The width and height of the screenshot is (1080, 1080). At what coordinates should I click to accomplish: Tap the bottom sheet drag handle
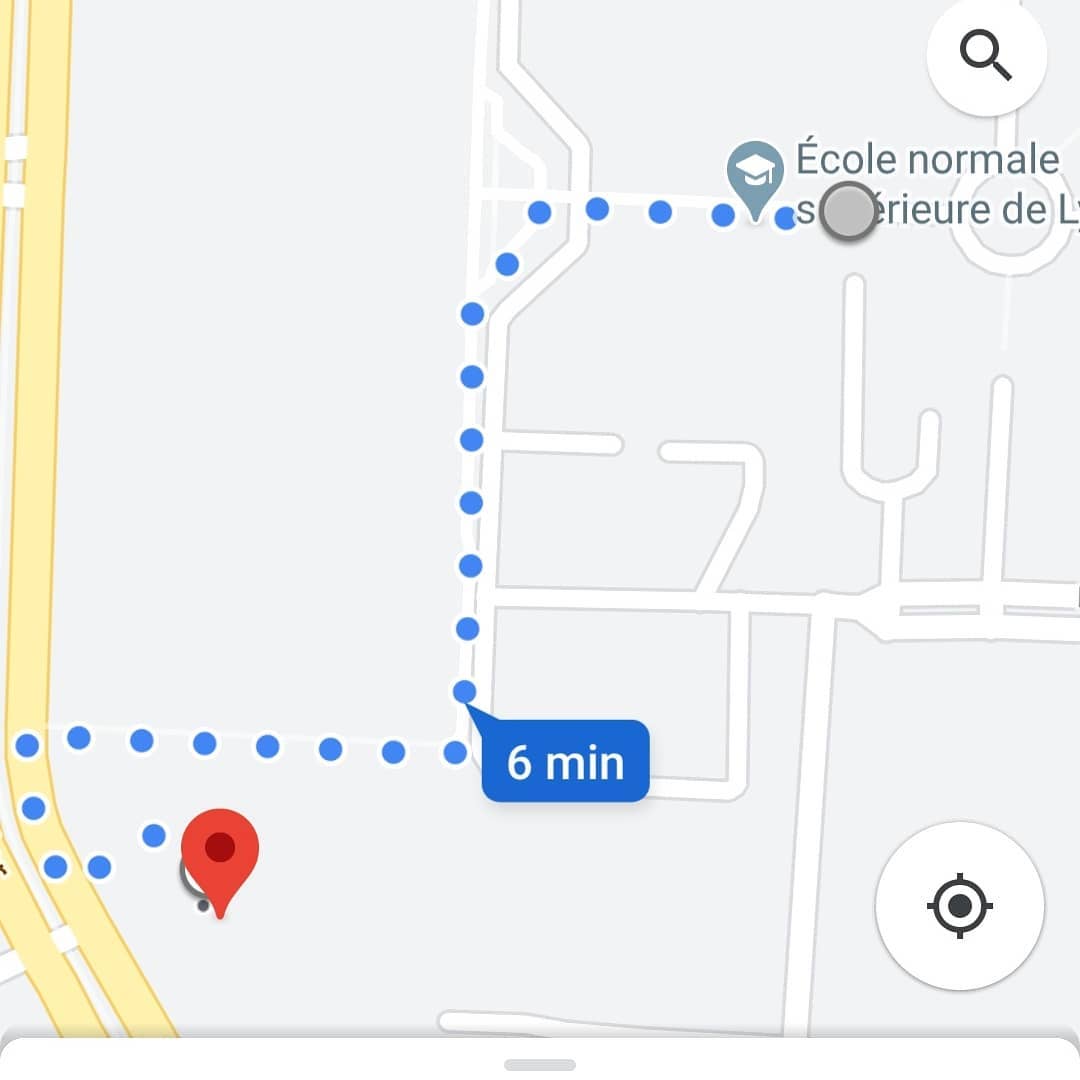point(540,1064)
